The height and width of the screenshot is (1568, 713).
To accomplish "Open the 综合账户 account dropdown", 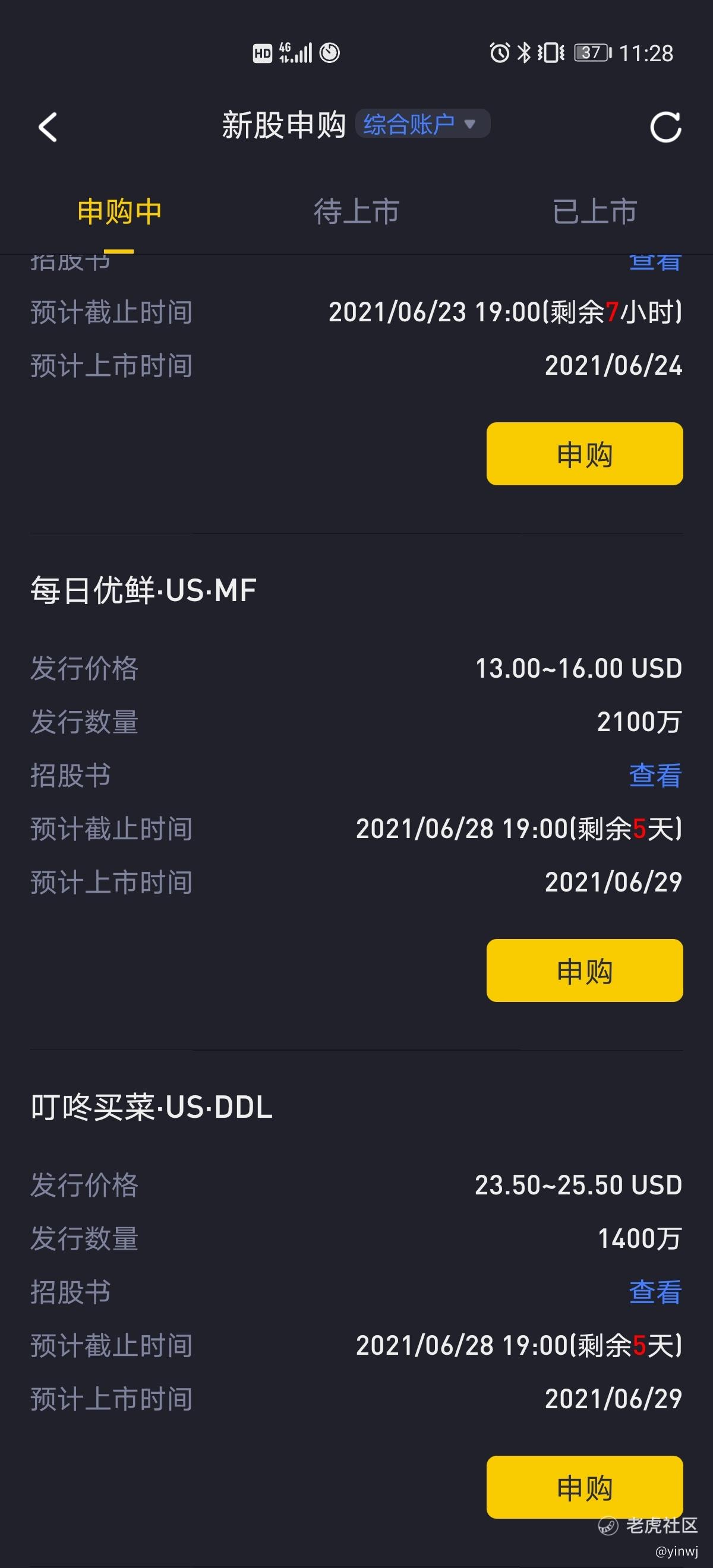I will point(422,124).
